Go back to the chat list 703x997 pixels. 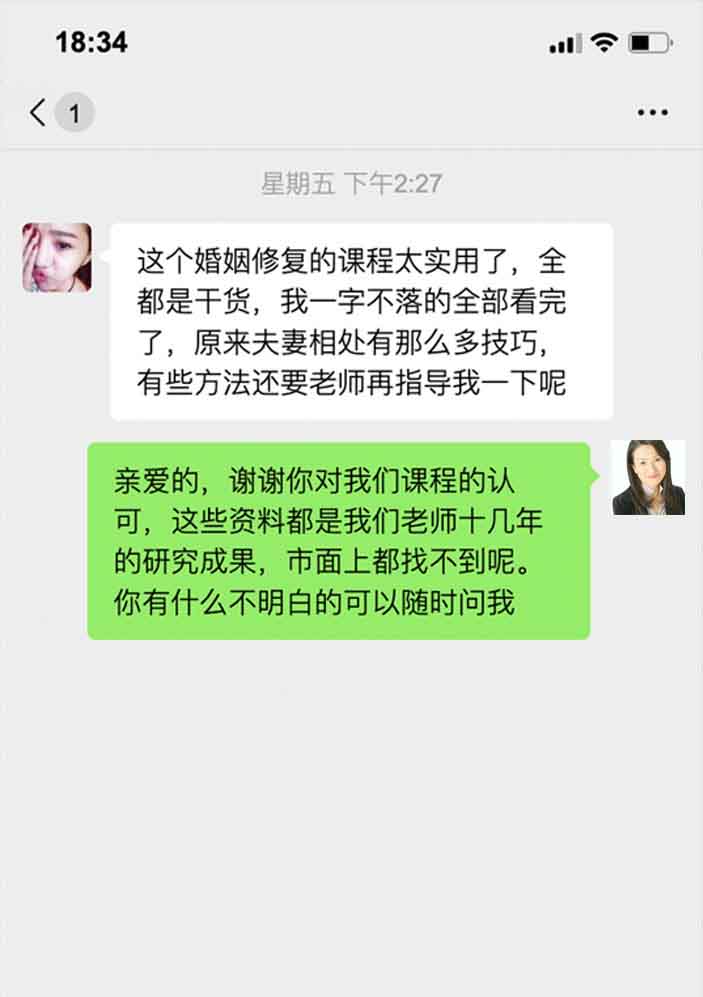40,112
